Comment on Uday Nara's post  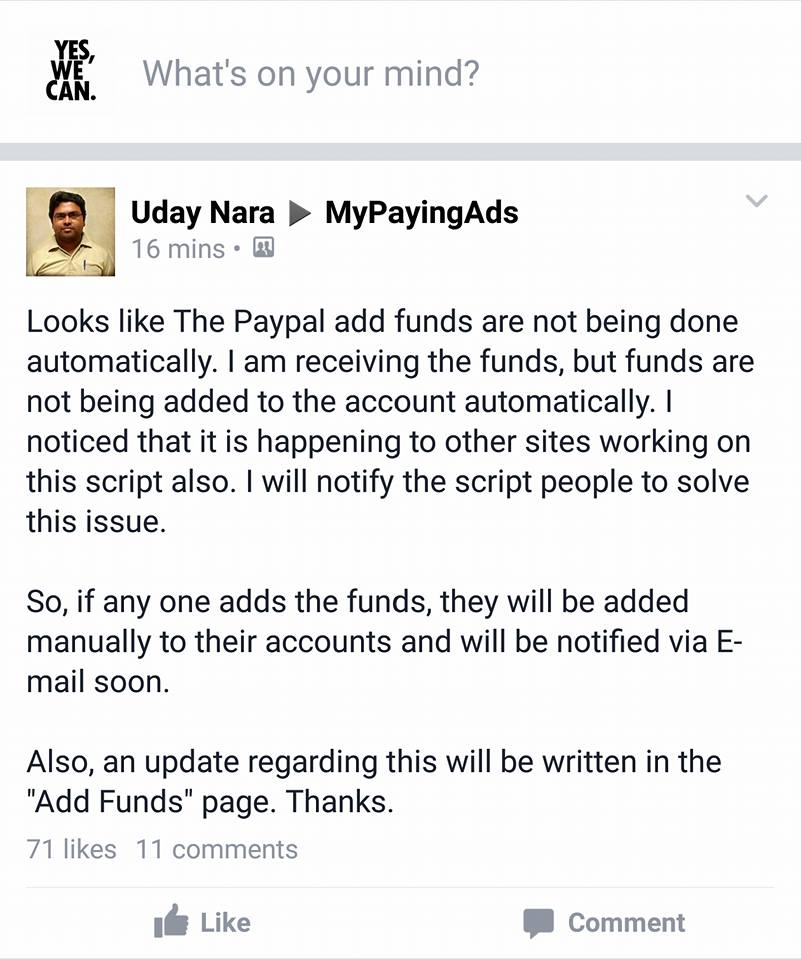point(604,922)
